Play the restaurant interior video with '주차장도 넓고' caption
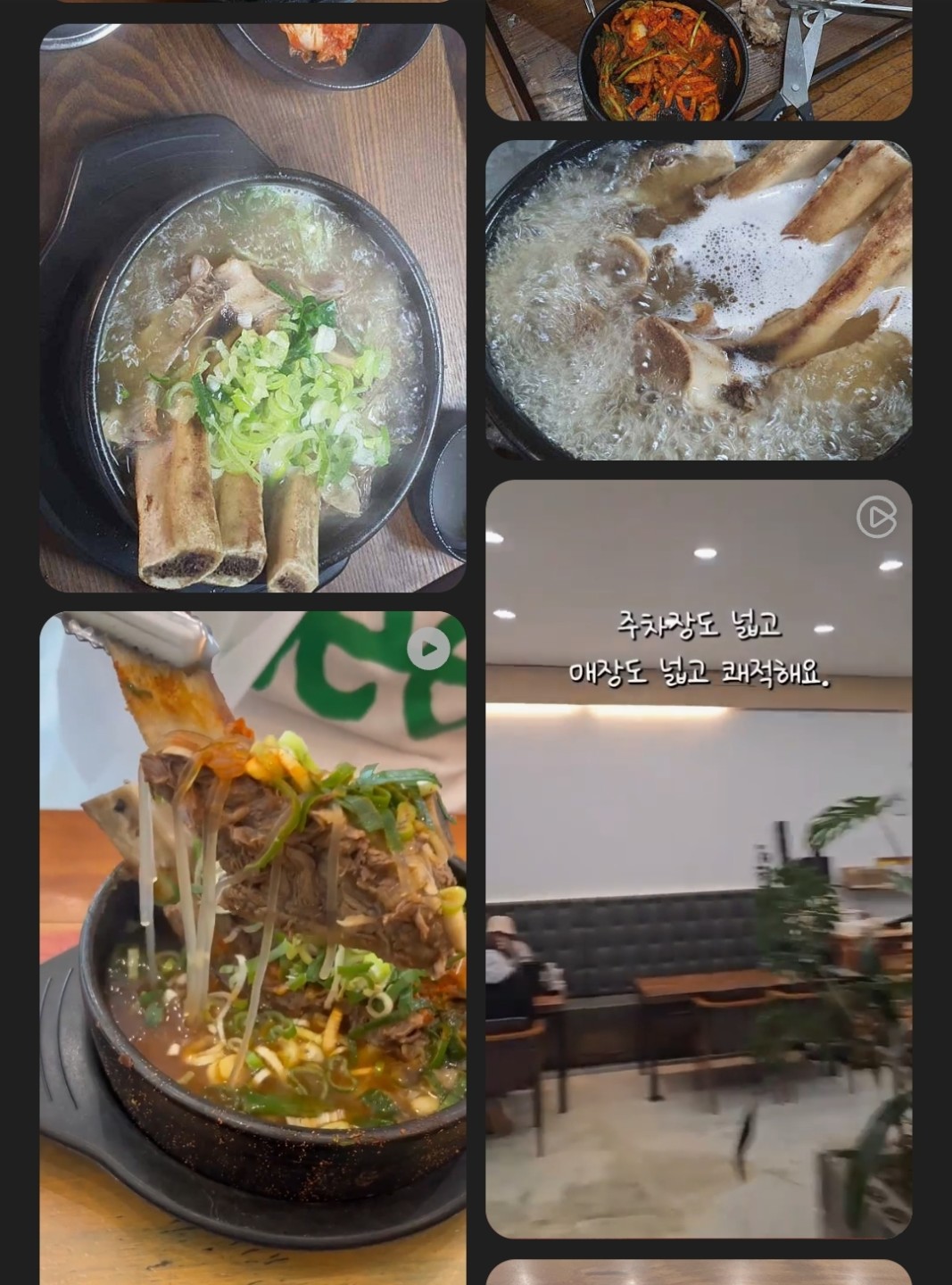The width and height of the screenshot is (952, 1285). [x=698, y=858]
